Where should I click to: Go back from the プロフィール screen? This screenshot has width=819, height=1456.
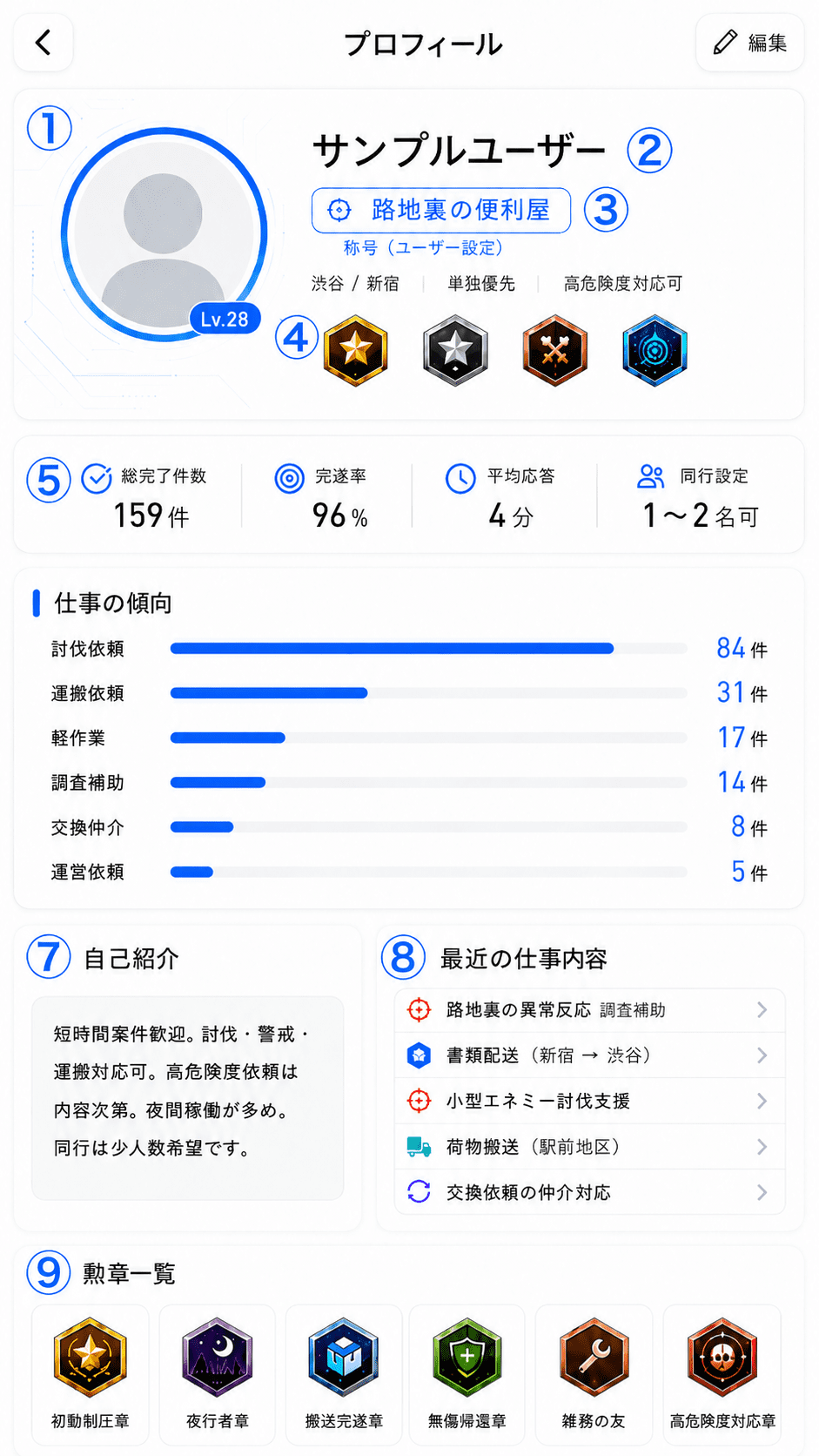click(x=44, y=43)
